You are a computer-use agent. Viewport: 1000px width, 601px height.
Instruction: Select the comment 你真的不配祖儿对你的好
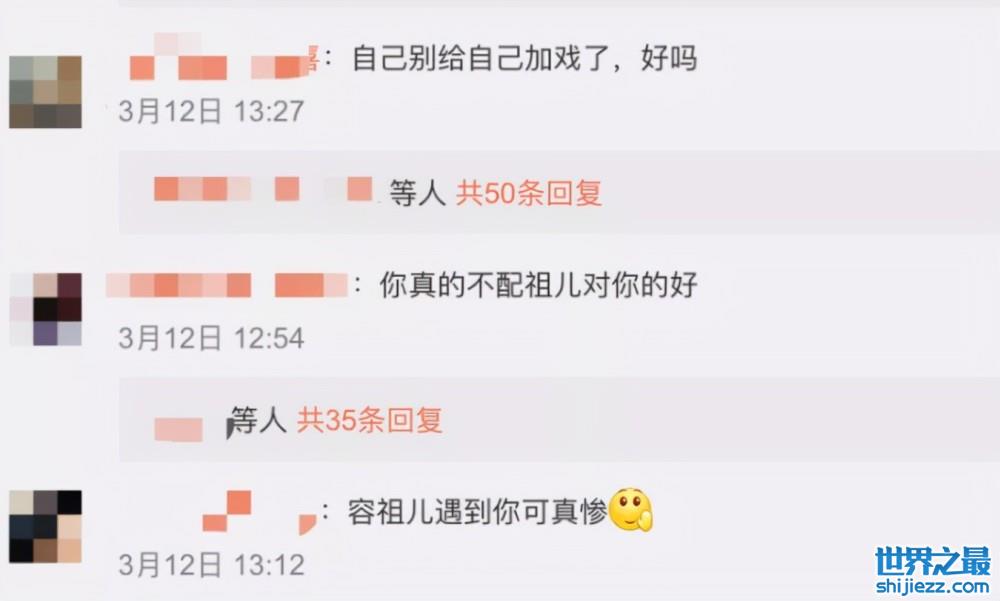coord(537,285)
